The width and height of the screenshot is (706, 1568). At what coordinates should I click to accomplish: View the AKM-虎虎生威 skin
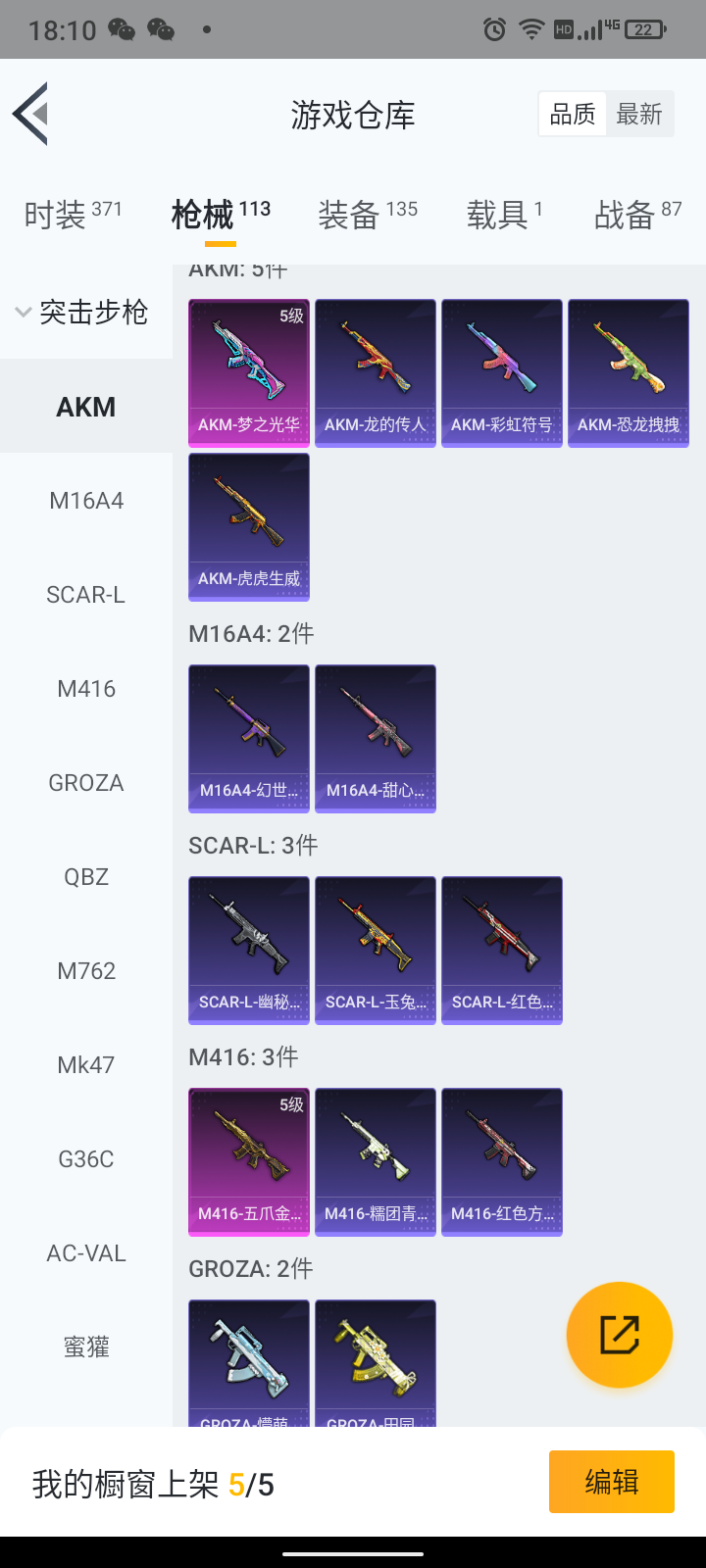point(249,527)
